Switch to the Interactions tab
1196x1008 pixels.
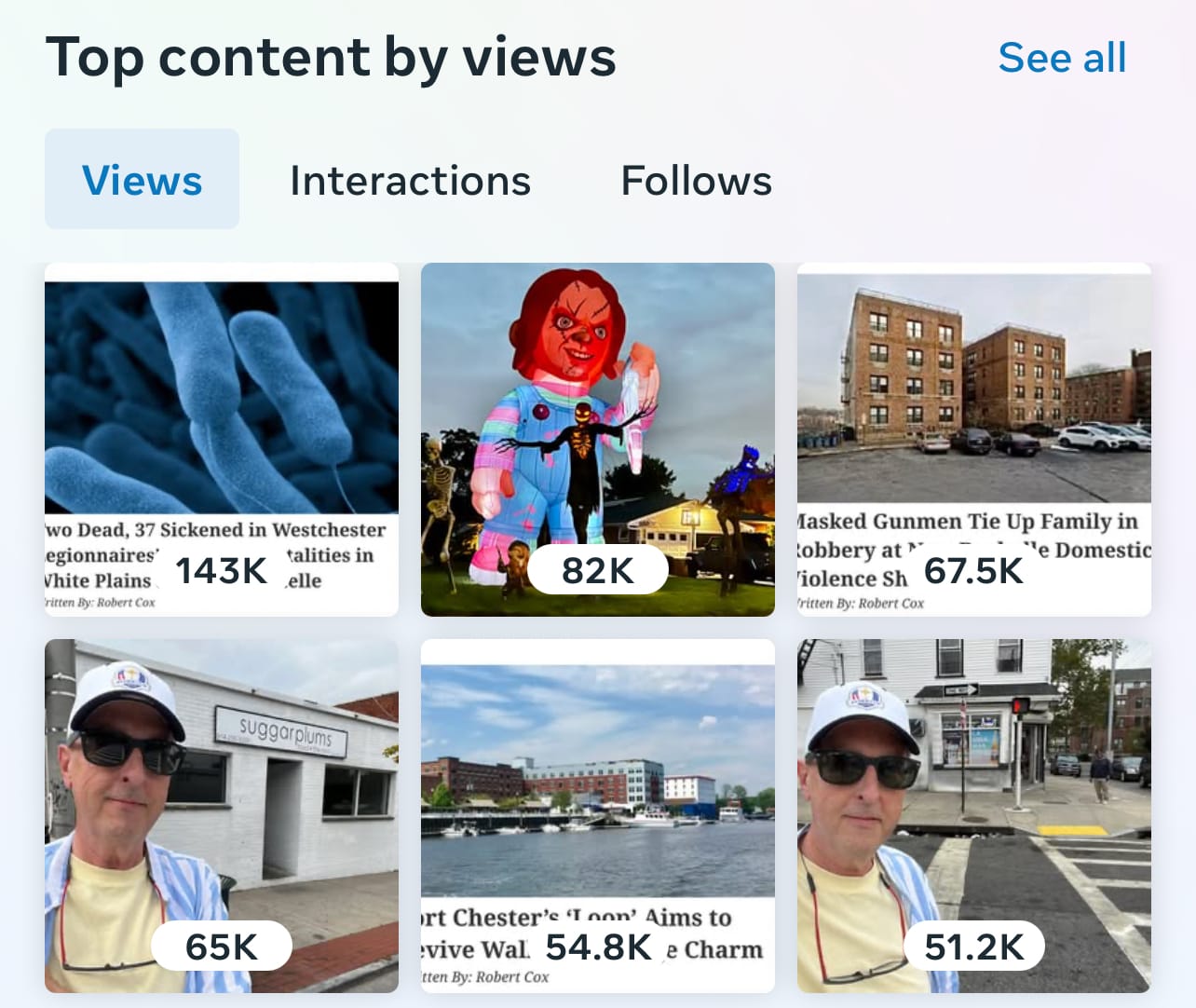(x=410, y=180)
